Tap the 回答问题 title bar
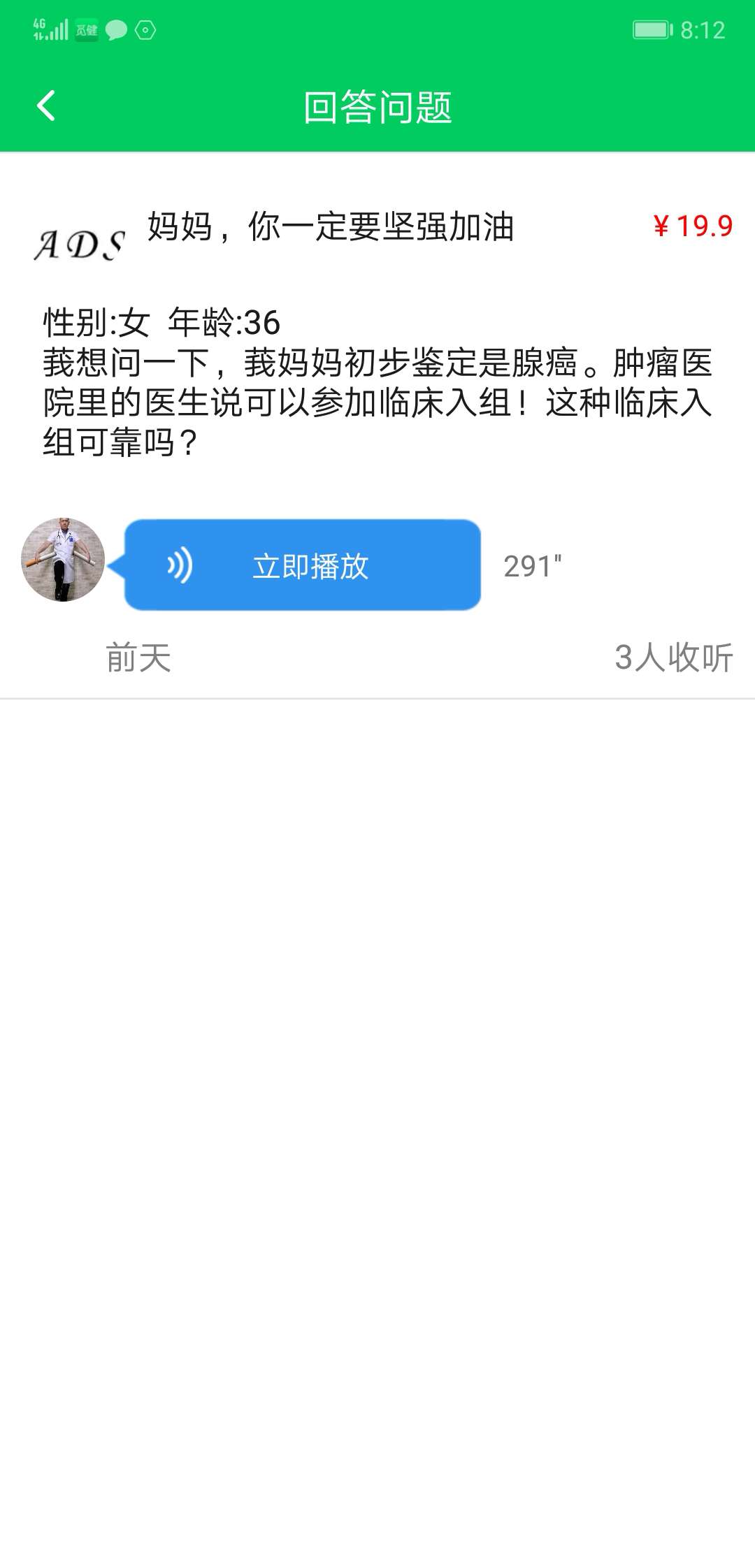755x1568 pixels. [x=377, y=106]
